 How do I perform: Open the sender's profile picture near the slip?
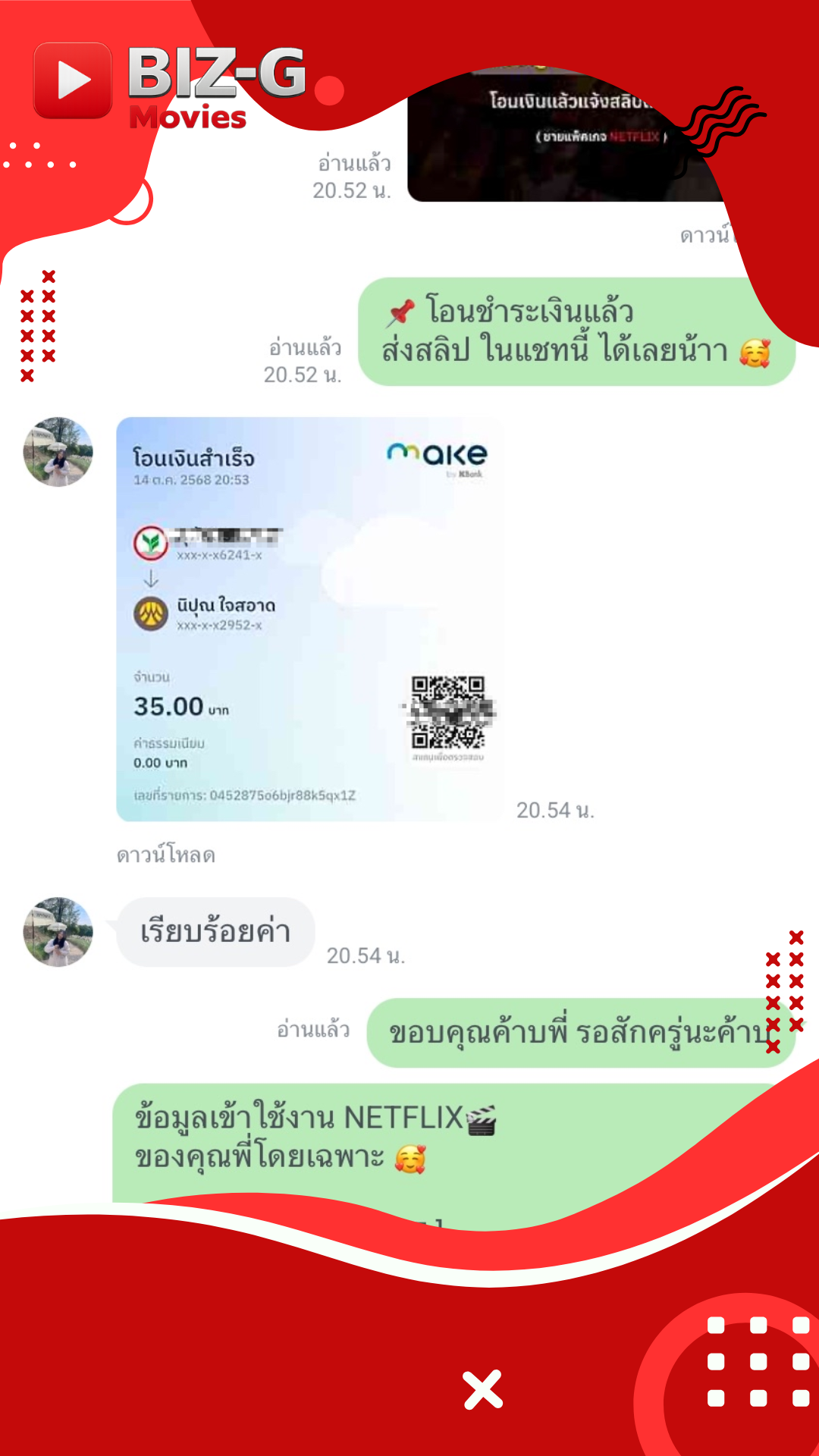click(x=58, y=453)
